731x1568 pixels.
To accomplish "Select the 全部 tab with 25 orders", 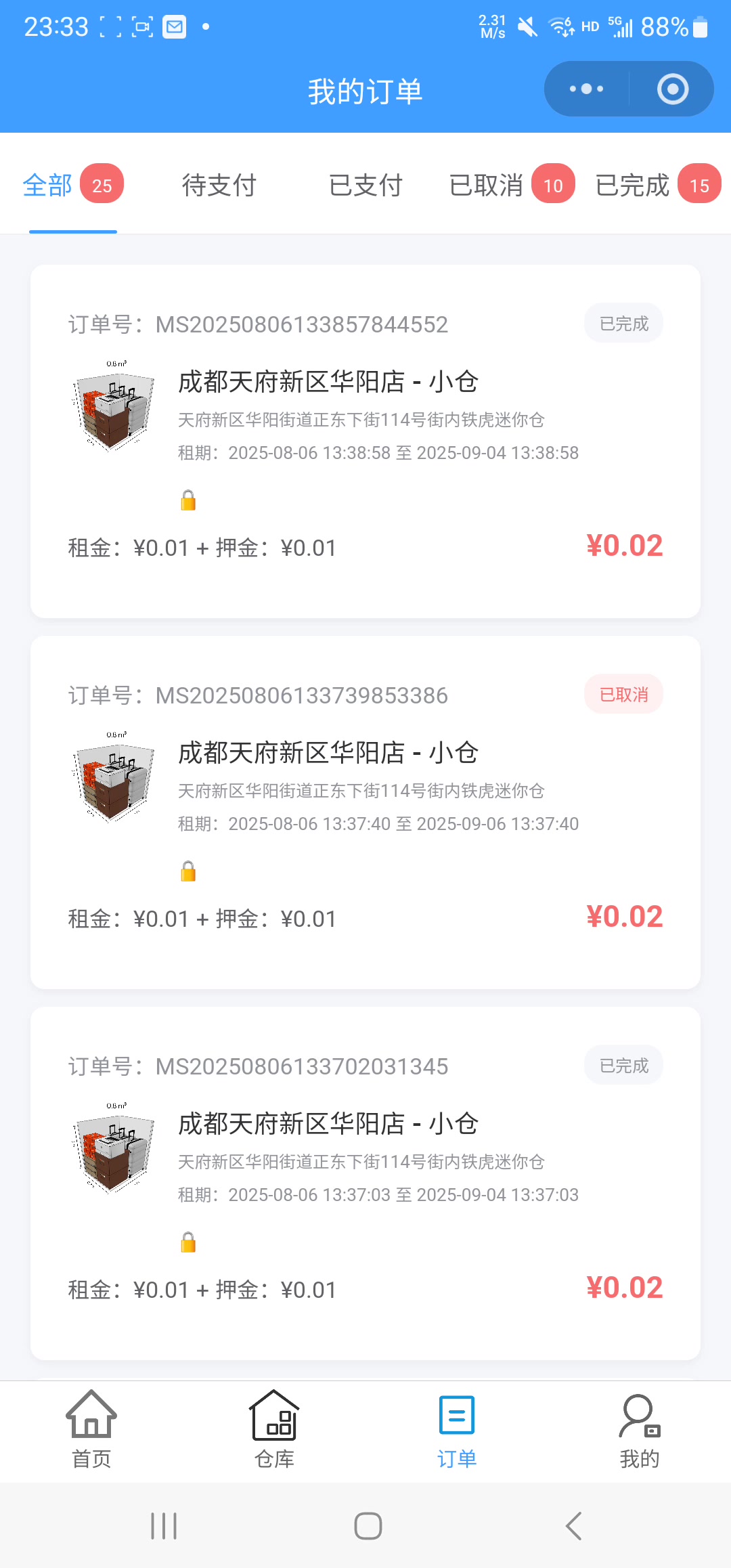I will (x=47, y=184).
